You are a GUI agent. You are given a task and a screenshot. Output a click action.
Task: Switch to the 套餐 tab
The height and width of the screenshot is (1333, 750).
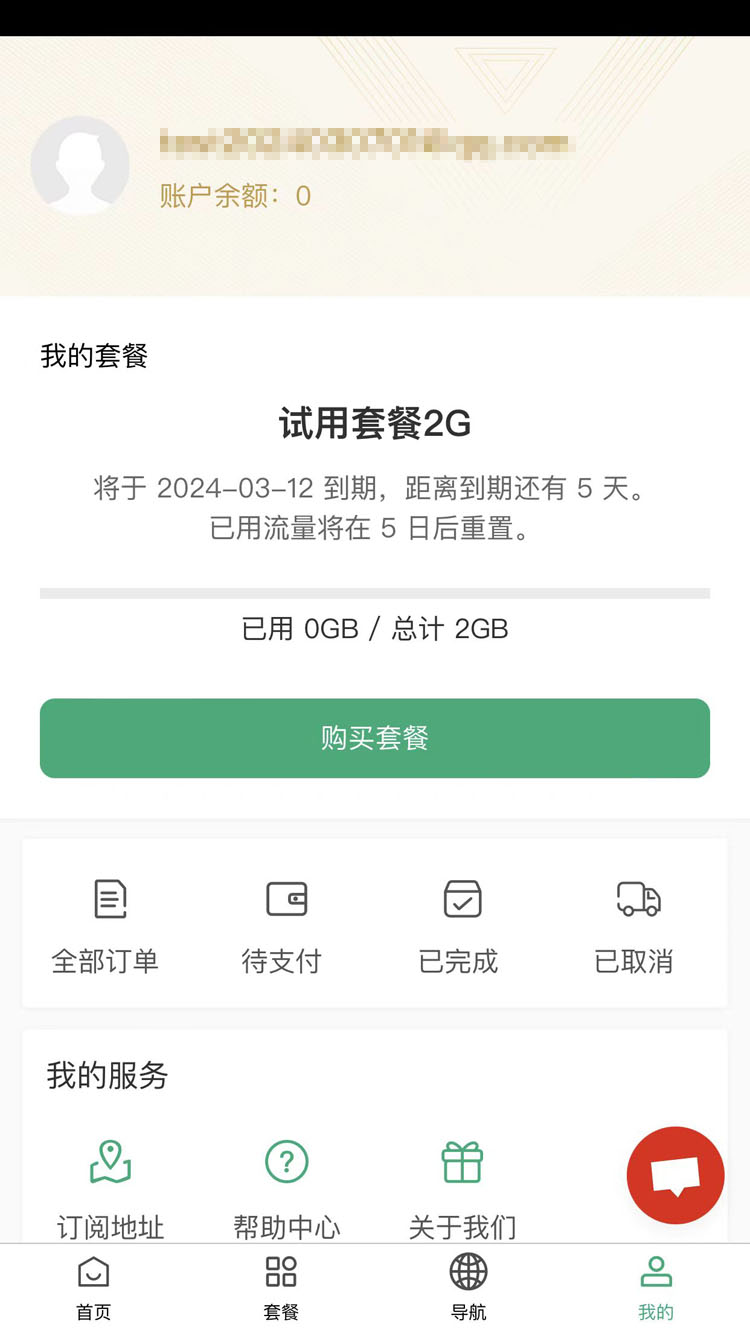[281, 1288]
